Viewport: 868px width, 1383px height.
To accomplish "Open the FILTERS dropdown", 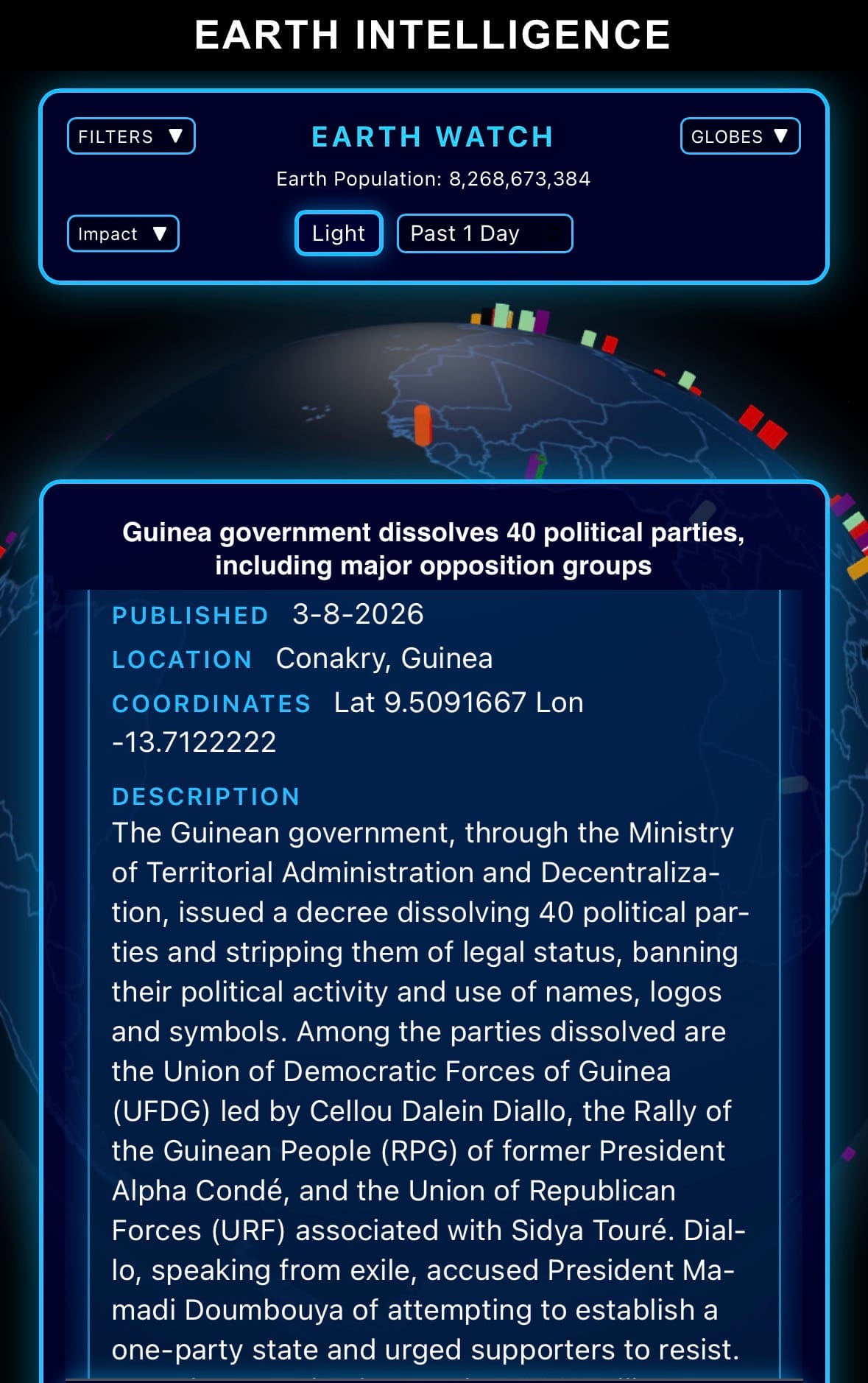I will pos(131,136).
